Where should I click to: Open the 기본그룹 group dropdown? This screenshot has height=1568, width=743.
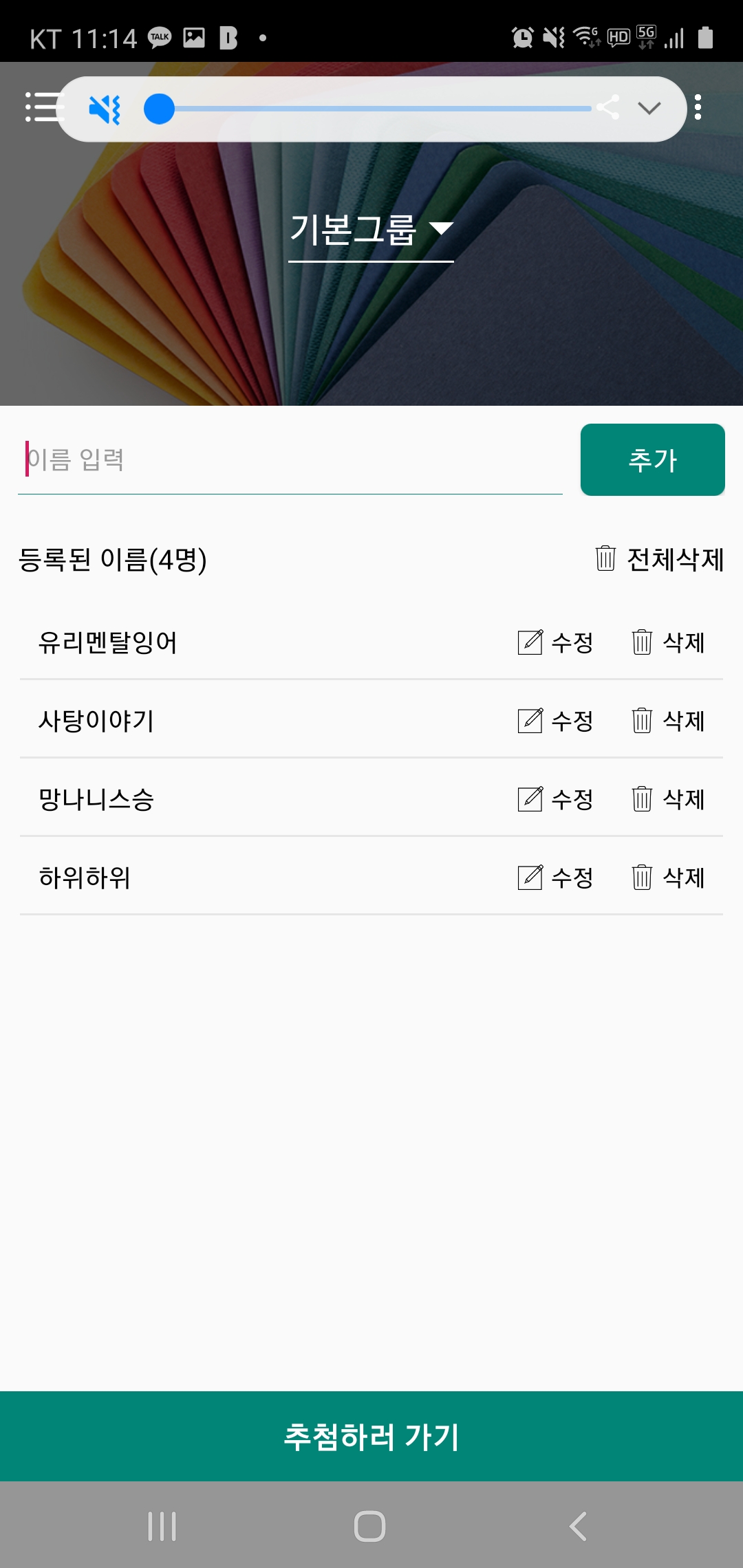click(371, 230)
